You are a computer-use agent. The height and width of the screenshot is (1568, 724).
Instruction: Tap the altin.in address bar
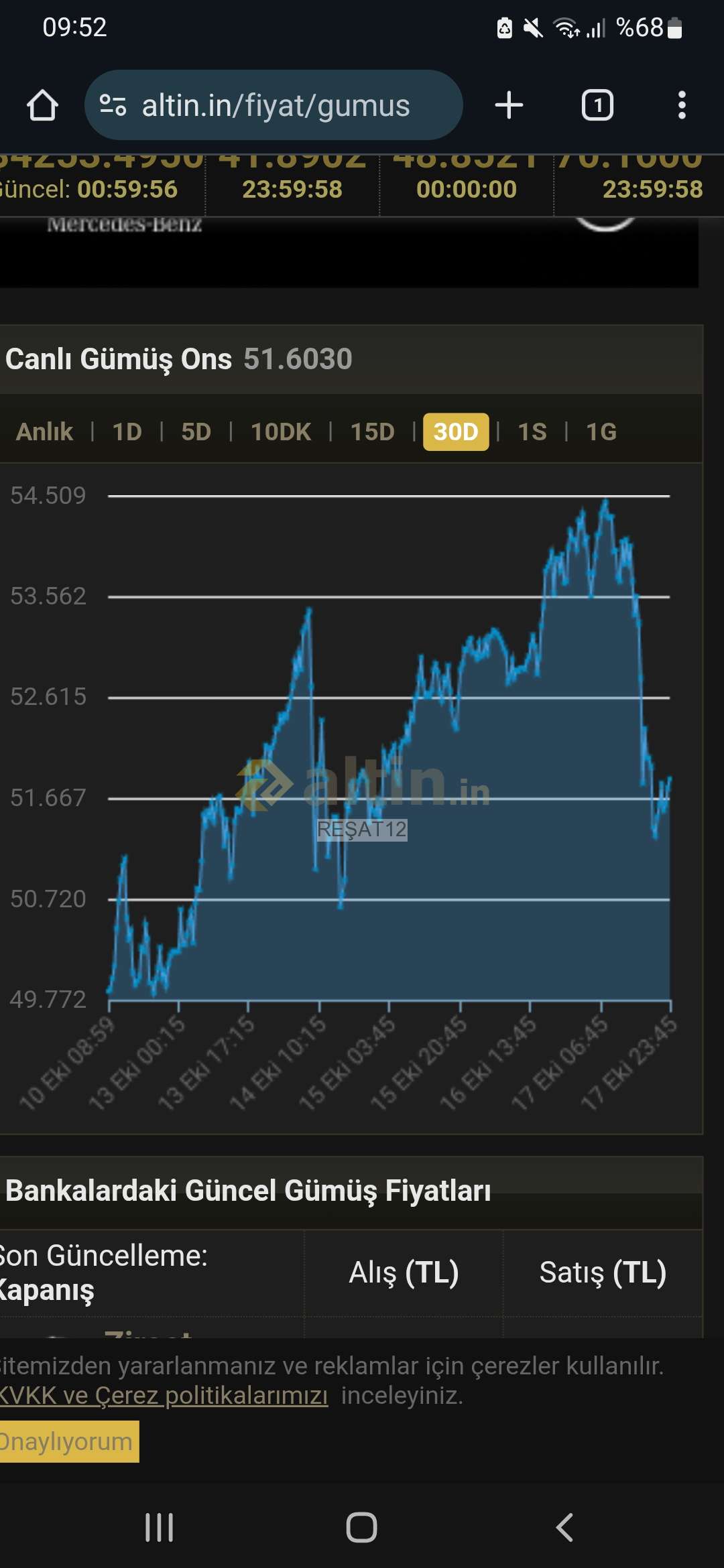click(275, 106)
